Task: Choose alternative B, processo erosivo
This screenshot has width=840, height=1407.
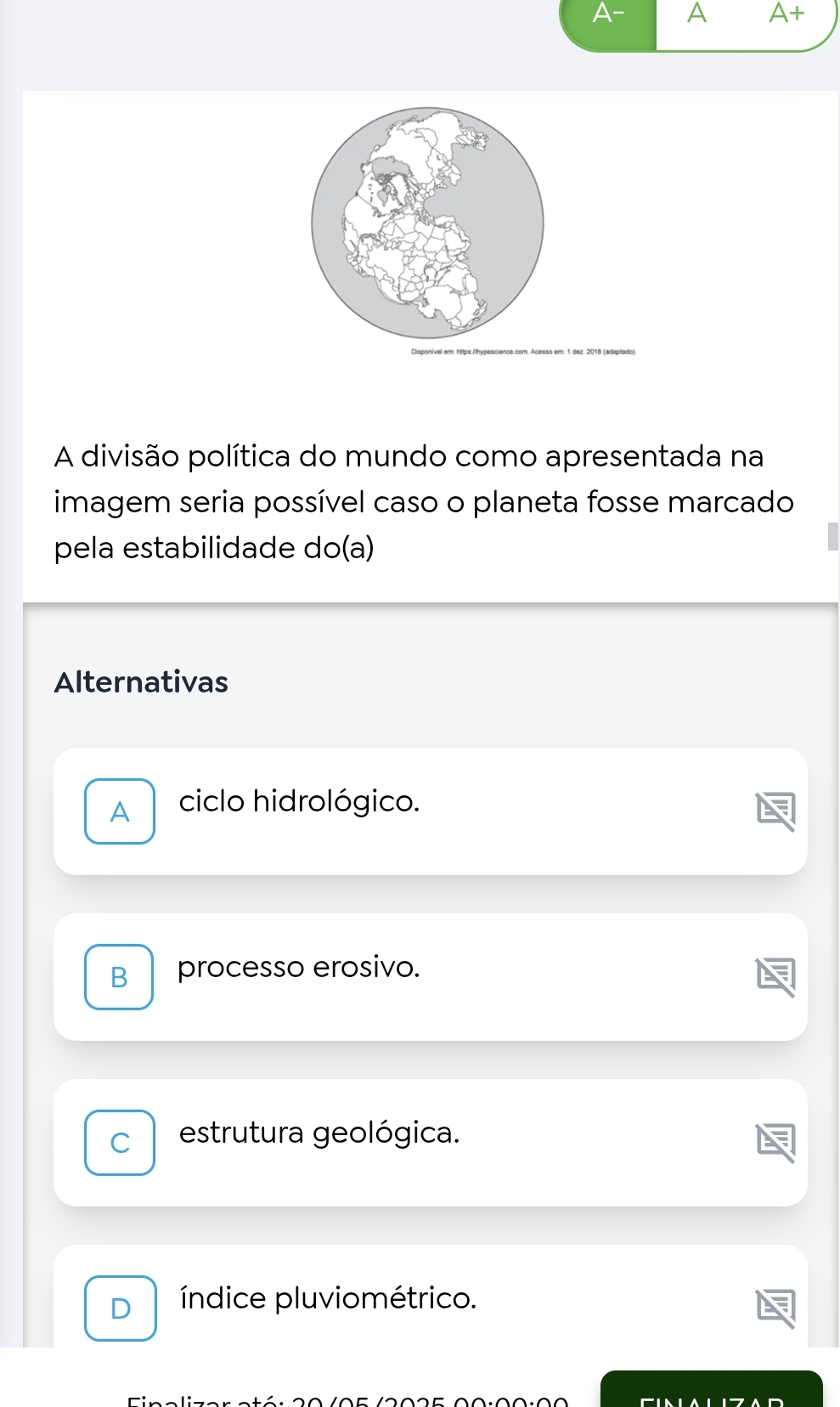Action: [x=120, y=977]
